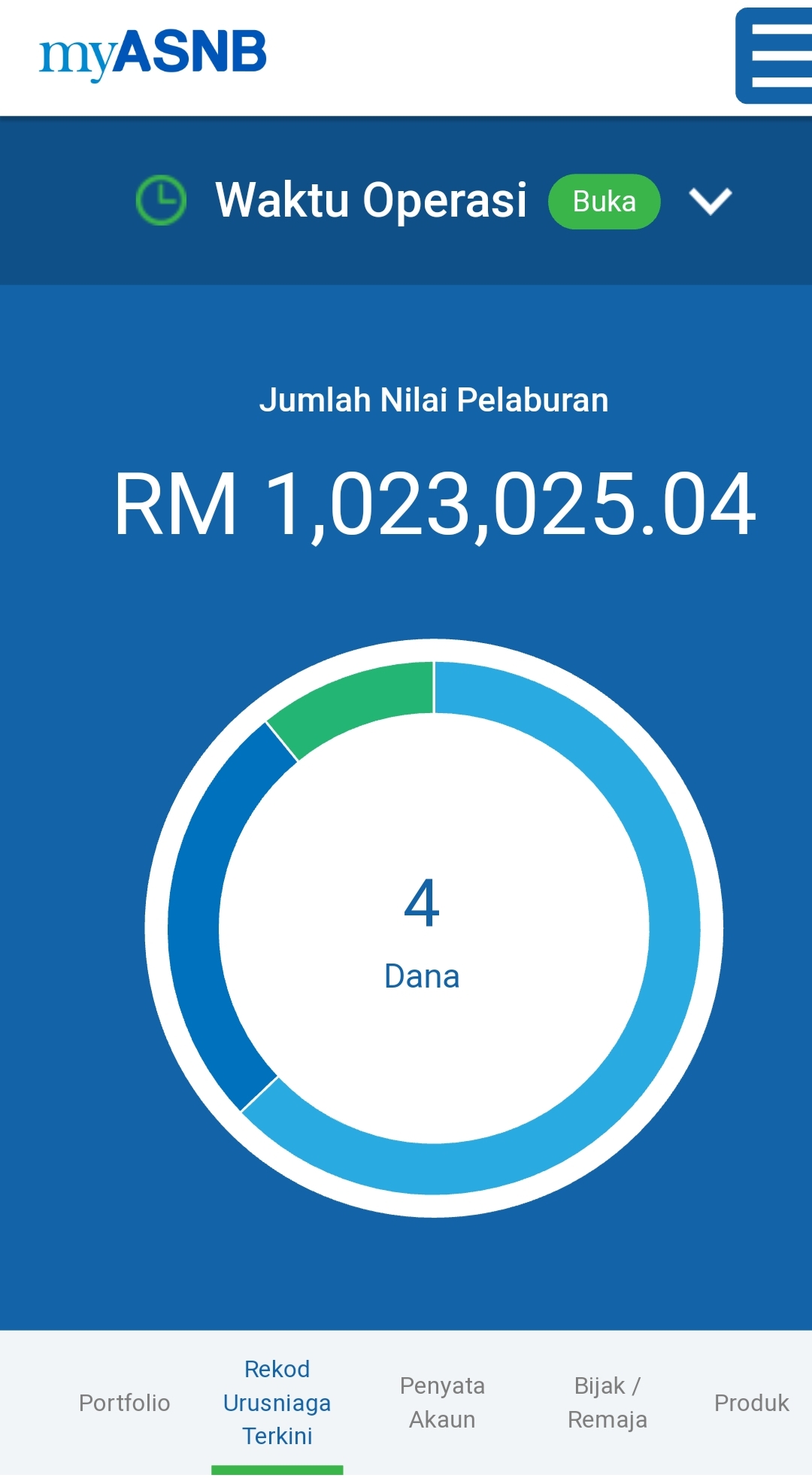Screen dimensions: 812x1478
Task: Select the Rekod Urusniaga Terkini tab
Action: (277, 1403)
